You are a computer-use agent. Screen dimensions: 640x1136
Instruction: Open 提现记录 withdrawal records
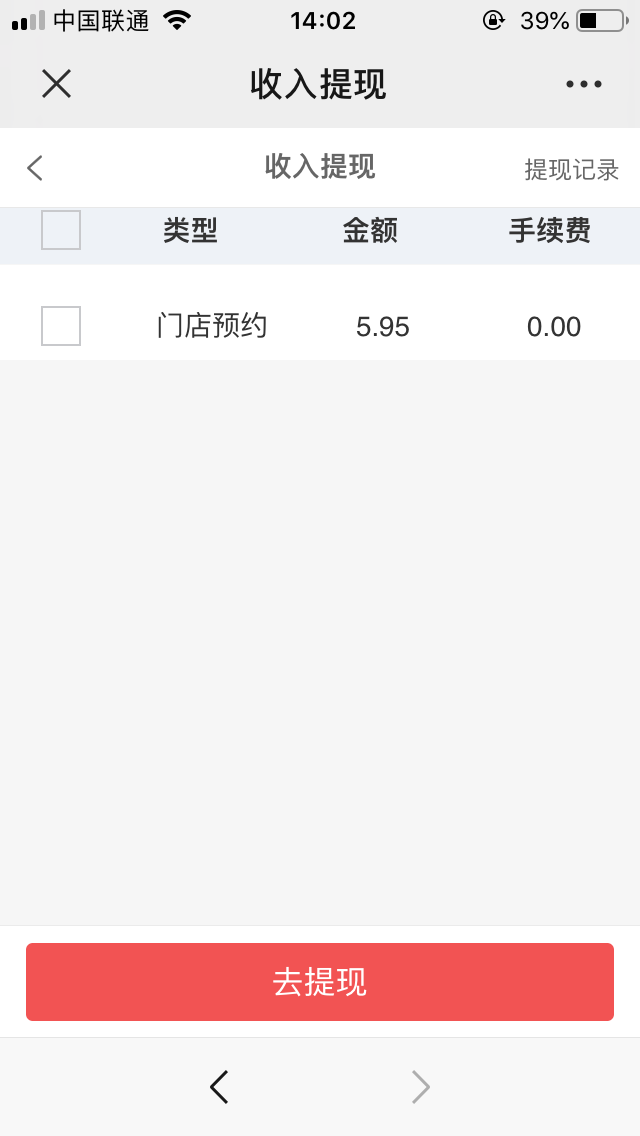click(x=571, y=170)
